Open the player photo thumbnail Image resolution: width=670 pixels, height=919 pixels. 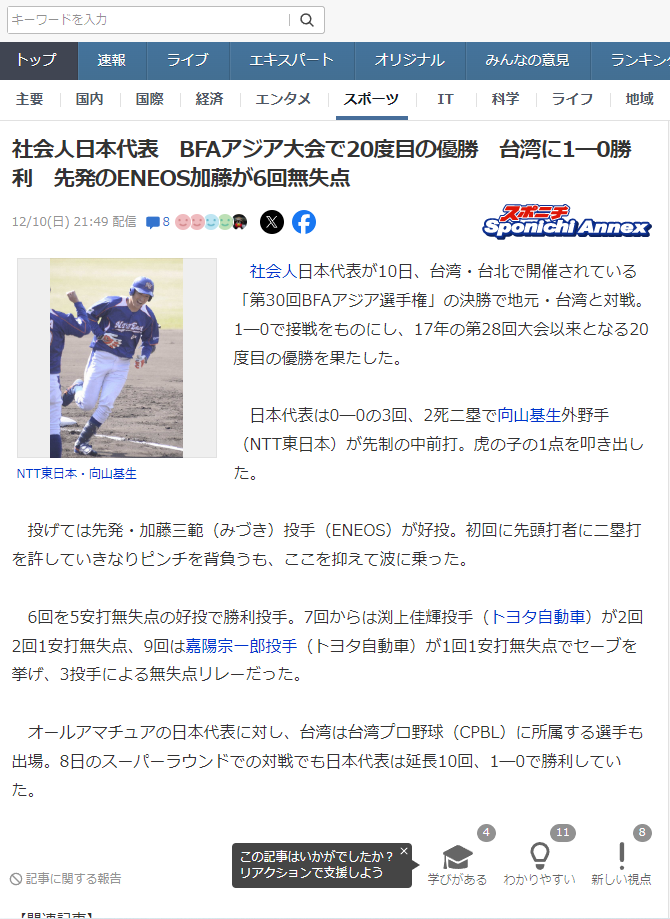tap(117, 358)
